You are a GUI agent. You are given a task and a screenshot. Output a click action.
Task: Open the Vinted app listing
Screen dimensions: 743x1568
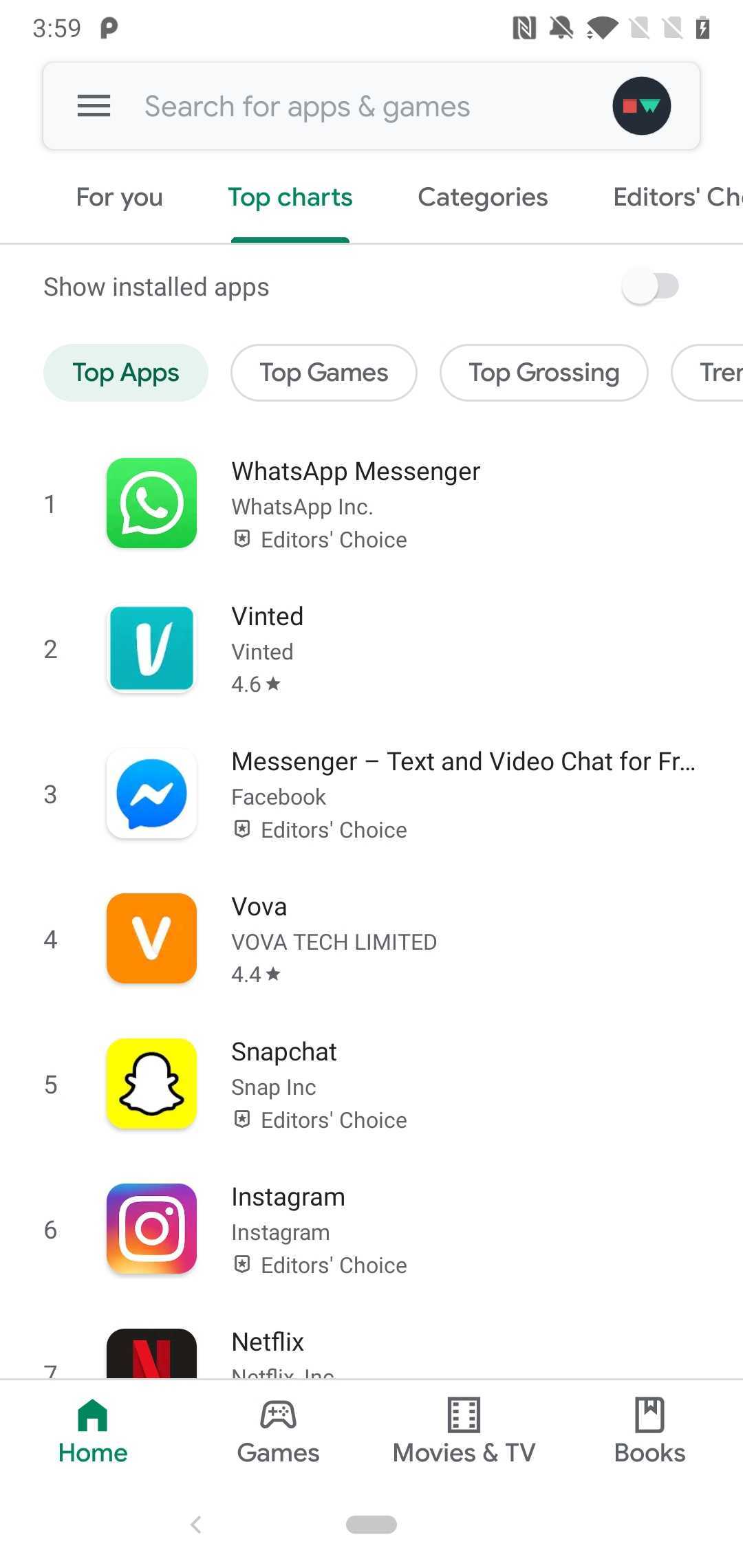pos(371,649)
